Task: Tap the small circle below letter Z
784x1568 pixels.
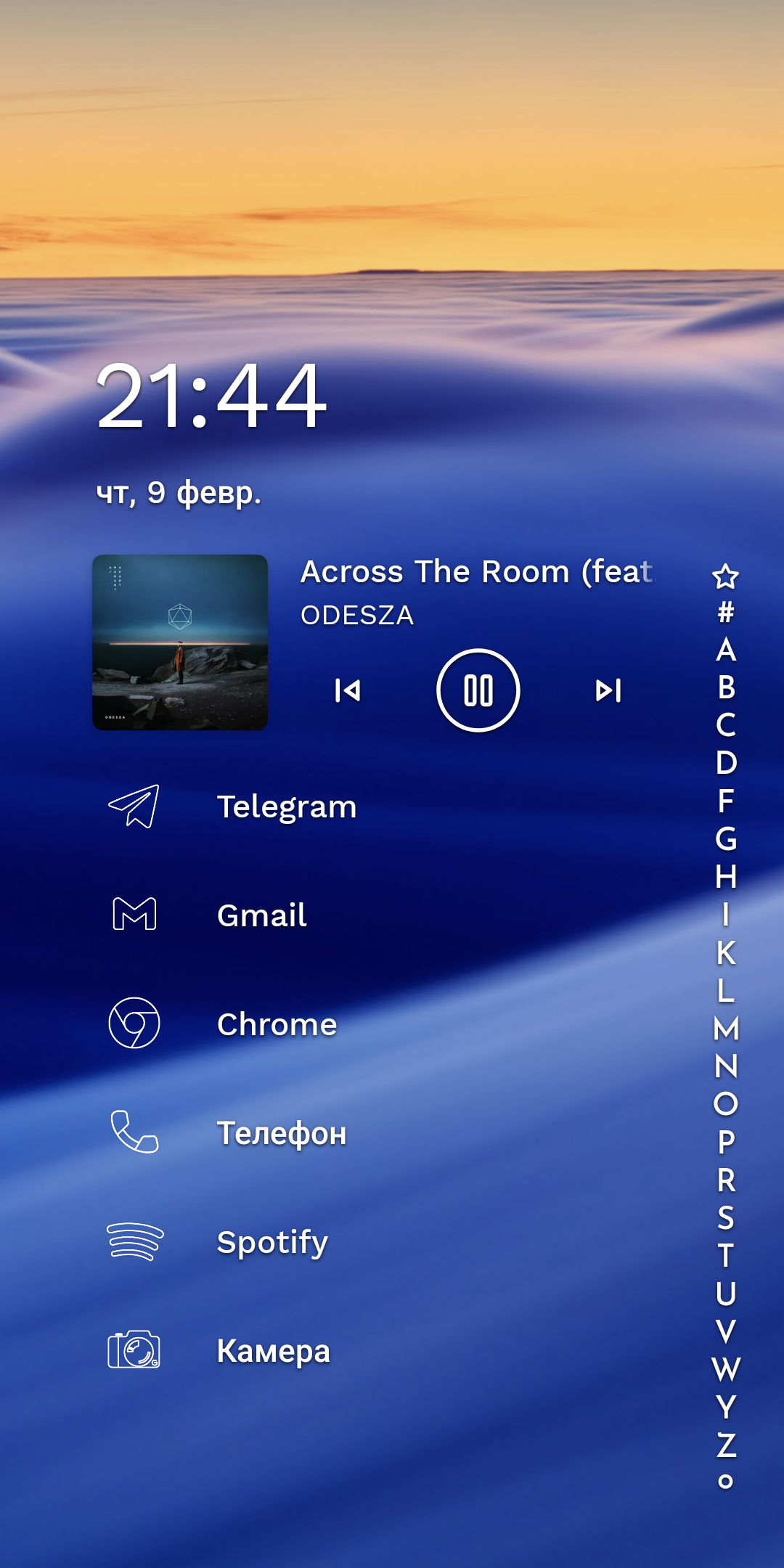Action: coord(725,1482)
